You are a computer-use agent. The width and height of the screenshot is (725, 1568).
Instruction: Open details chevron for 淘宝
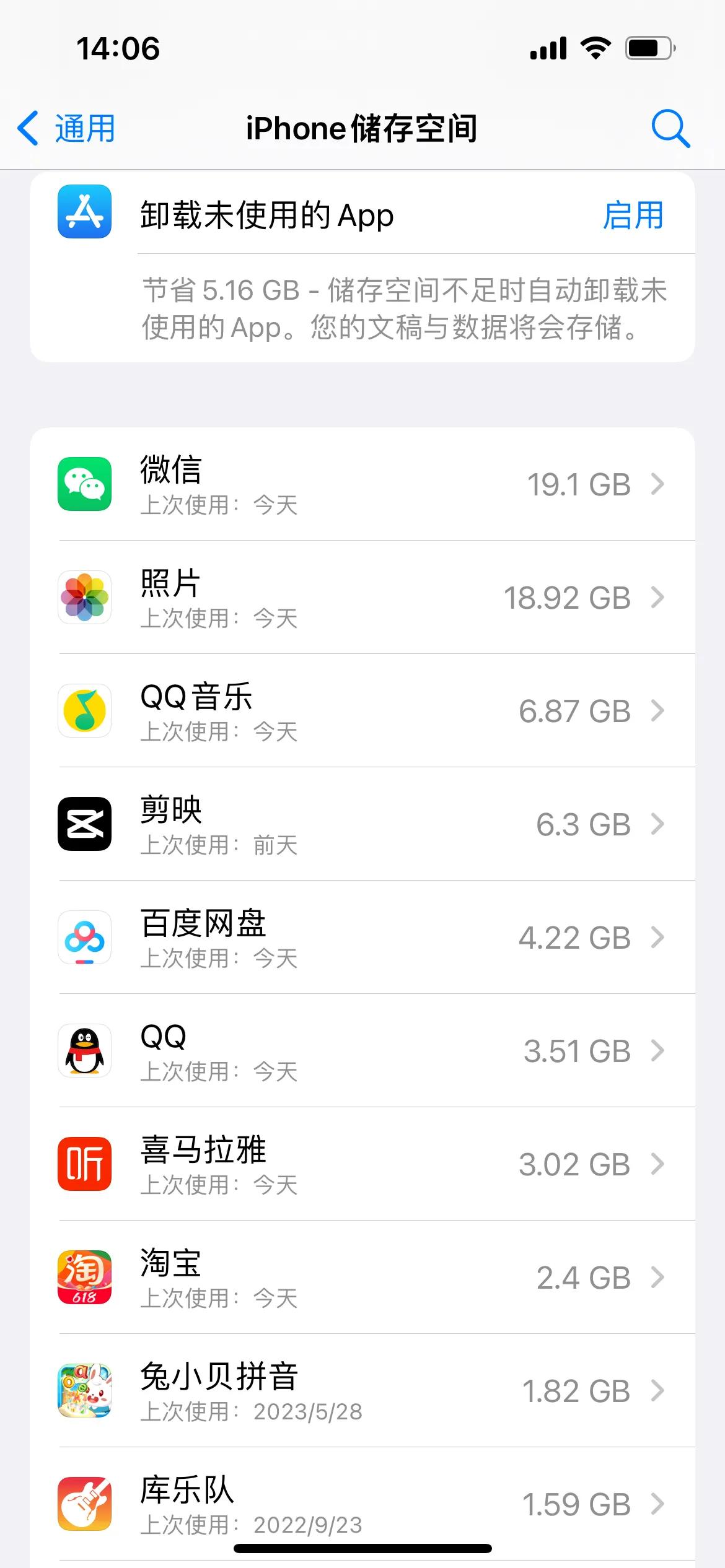[x=658, y=1278]
